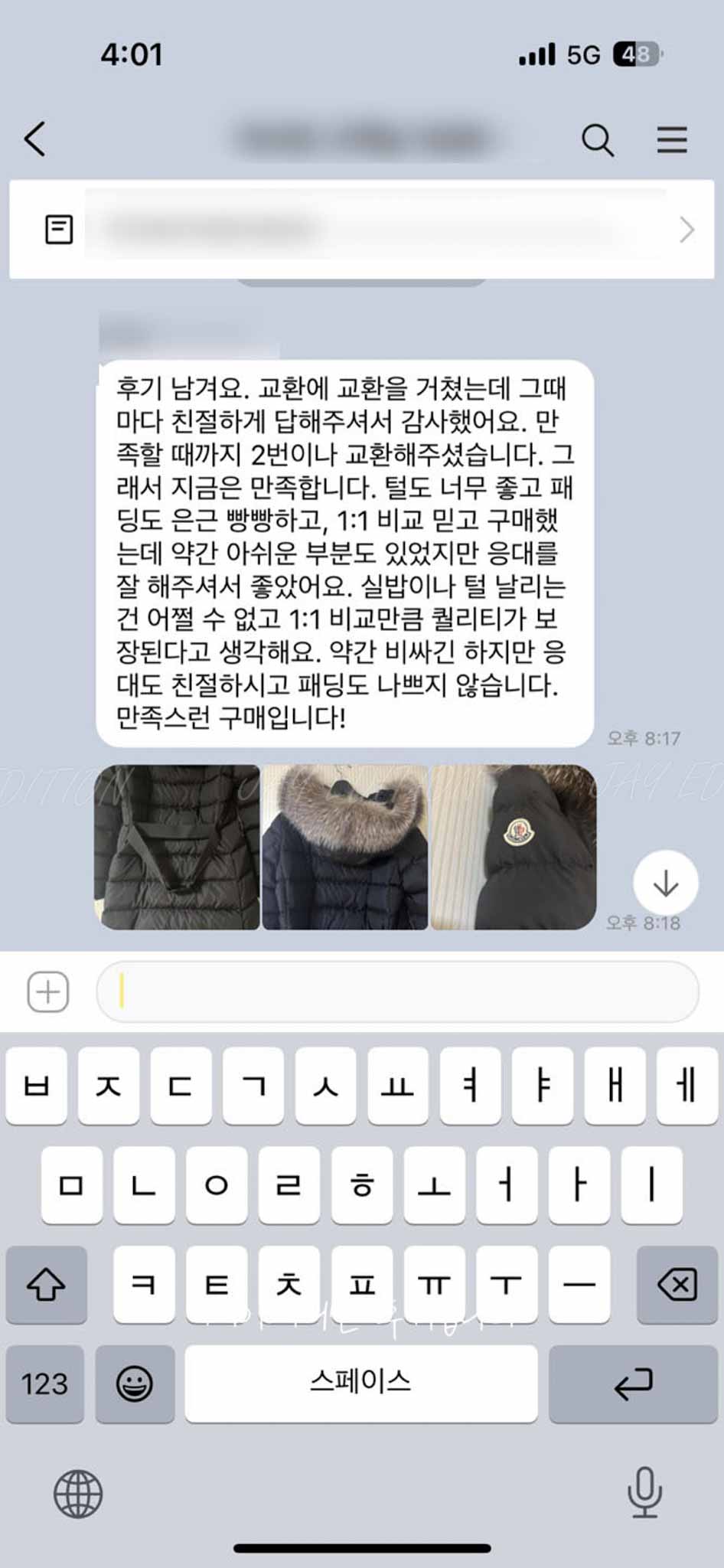This screenshot has width=724, height=1568.
Task: Search within this chat
Action: tap(597, 140)
